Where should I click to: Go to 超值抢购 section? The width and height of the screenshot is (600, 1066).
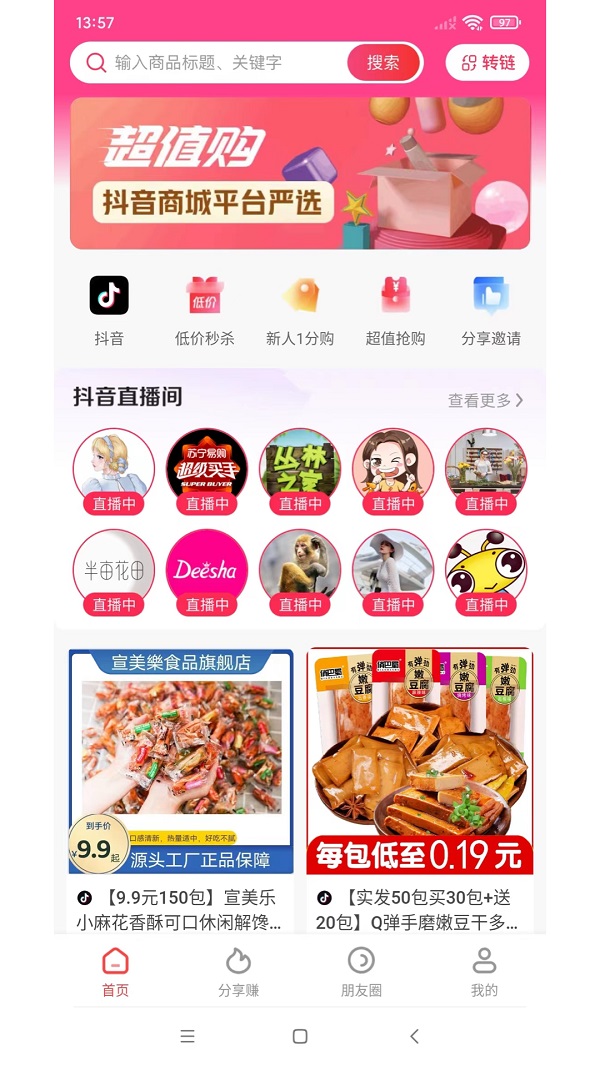point(395,310)
